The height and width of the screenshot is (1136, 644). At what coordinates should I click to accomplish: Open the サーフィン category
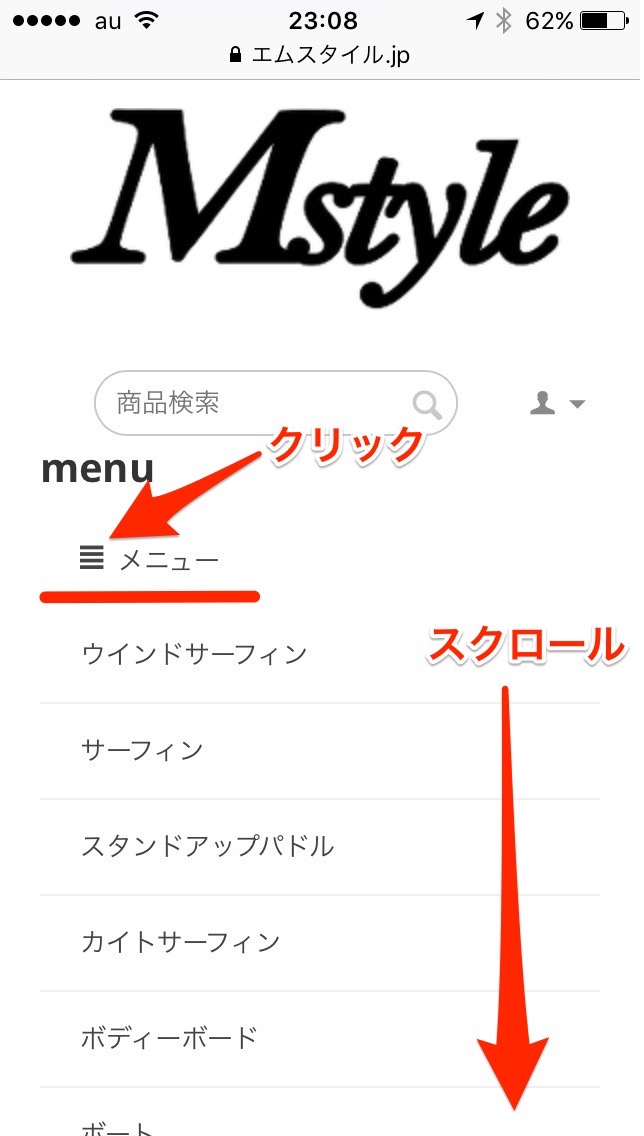pos(142,750)
